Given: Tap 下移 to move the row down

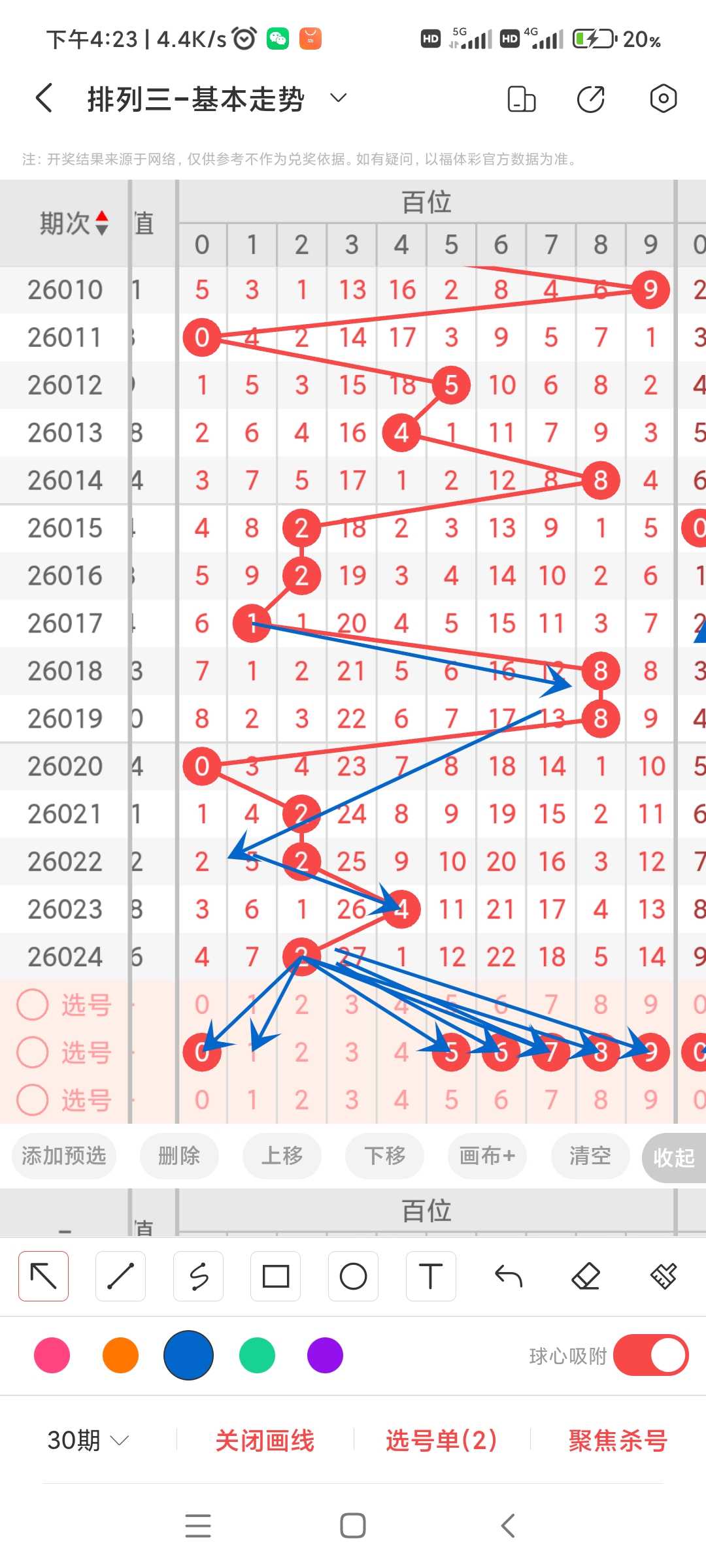Looking at the screenshot, I should pos(384,1156).
